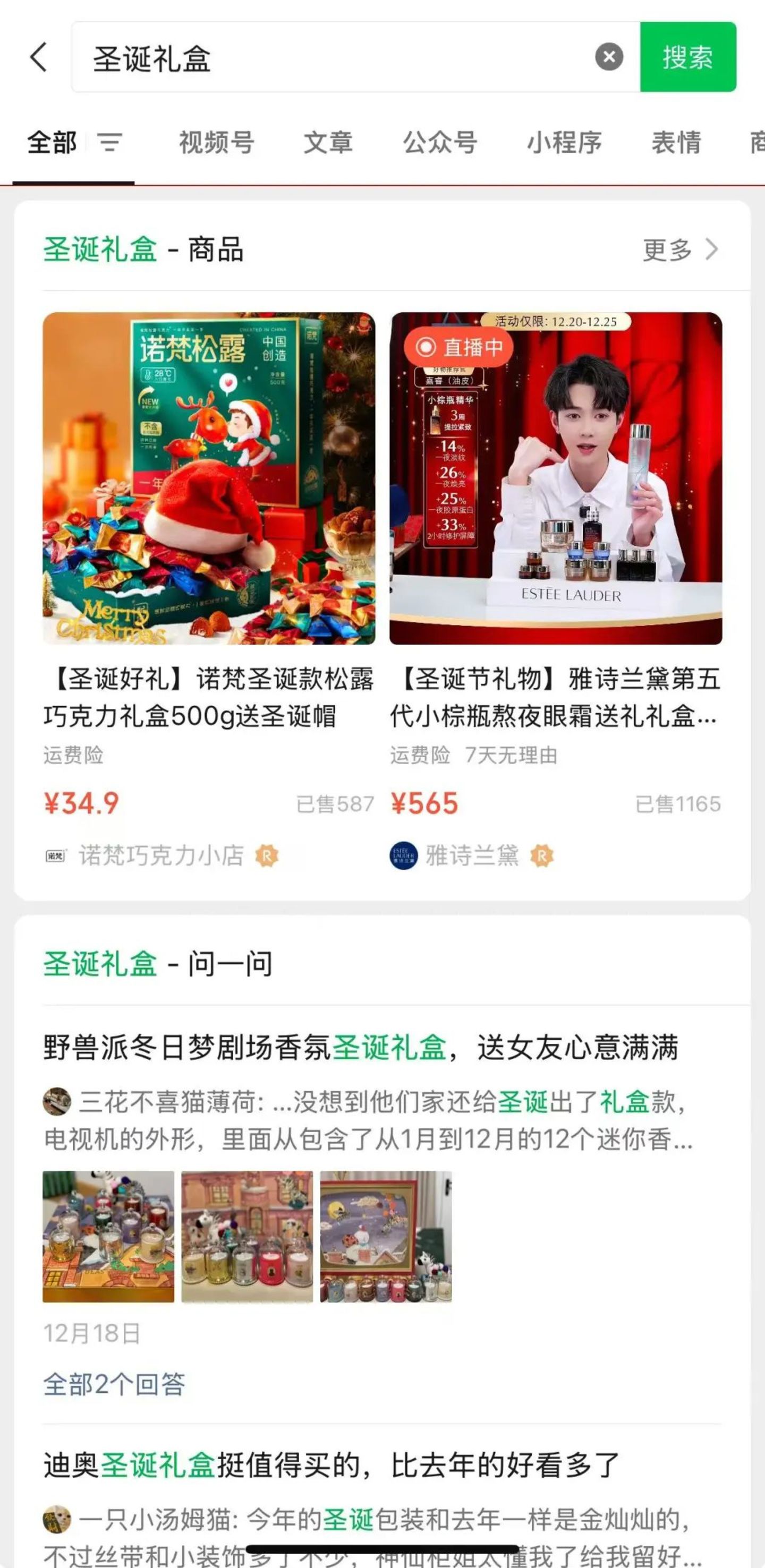Open the 雅诗兰黛 live-stream product card
The width and height of the screenshot is (765, 1568).
(556, 478)
